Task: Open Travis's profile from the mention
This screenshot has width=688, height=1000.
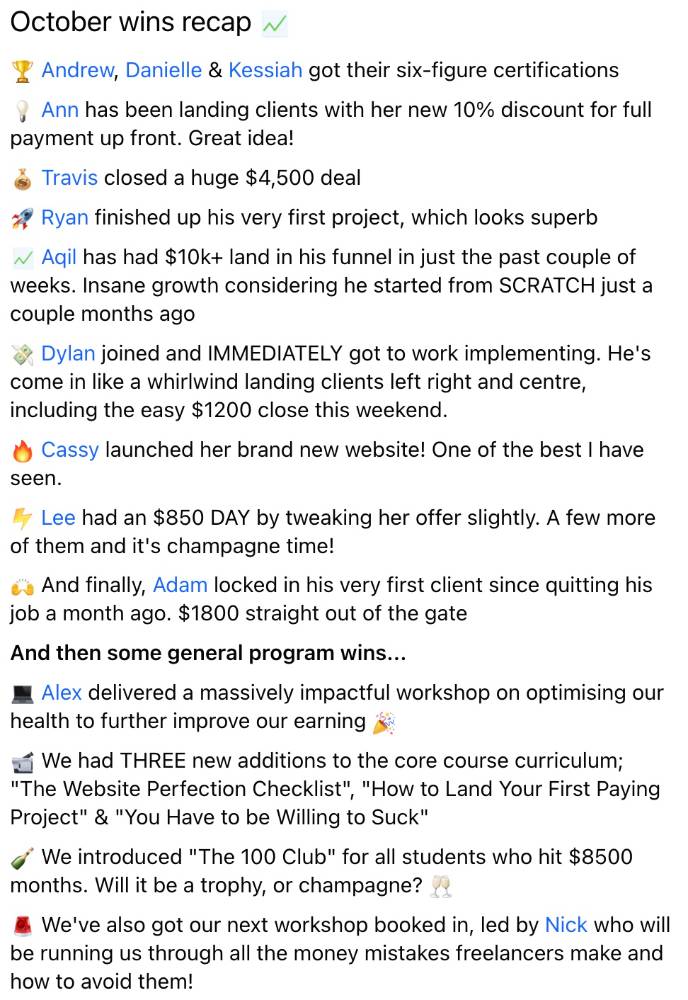Action: [69, 179]
